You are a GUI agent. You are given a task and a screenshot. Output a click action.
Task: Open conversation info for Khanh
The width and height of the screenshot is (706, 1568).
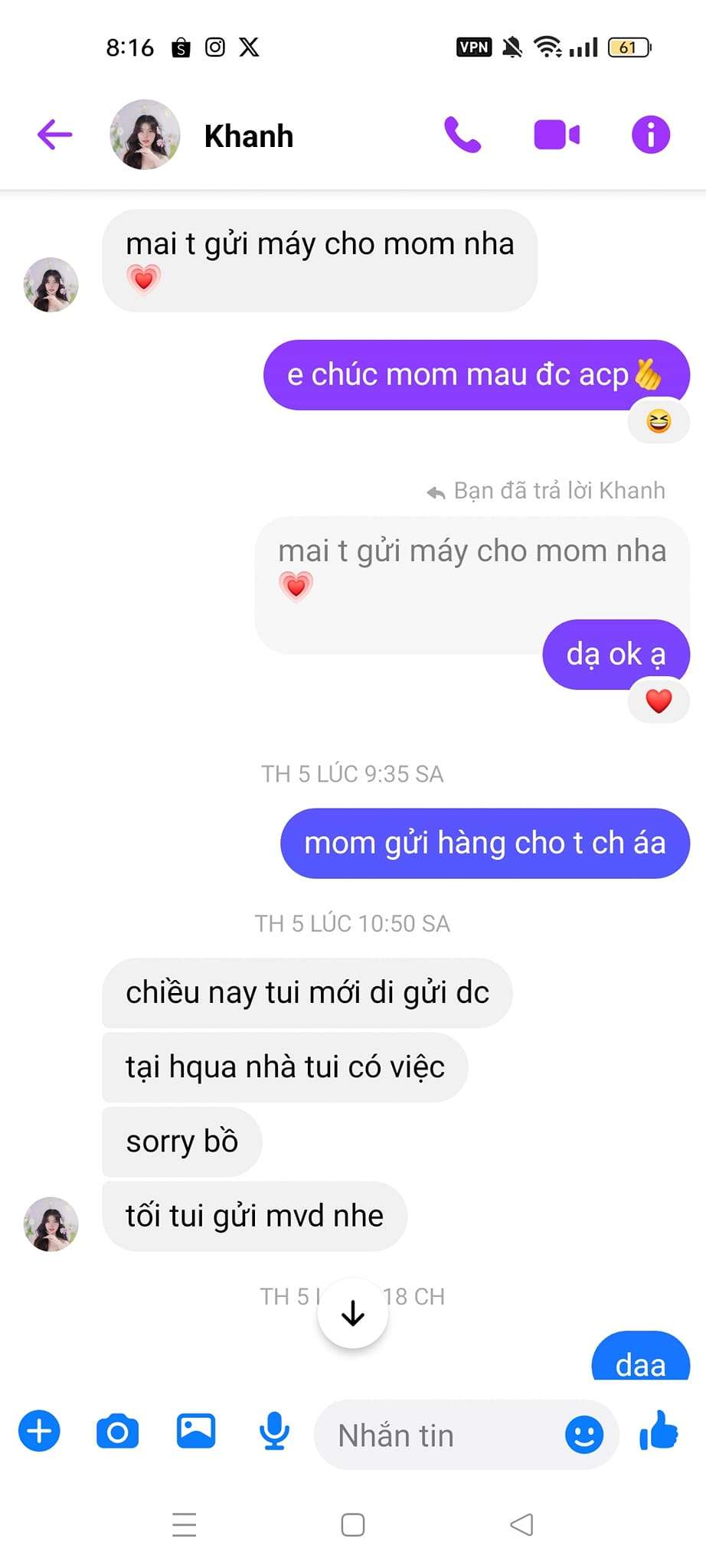click(x=650, y=136)
